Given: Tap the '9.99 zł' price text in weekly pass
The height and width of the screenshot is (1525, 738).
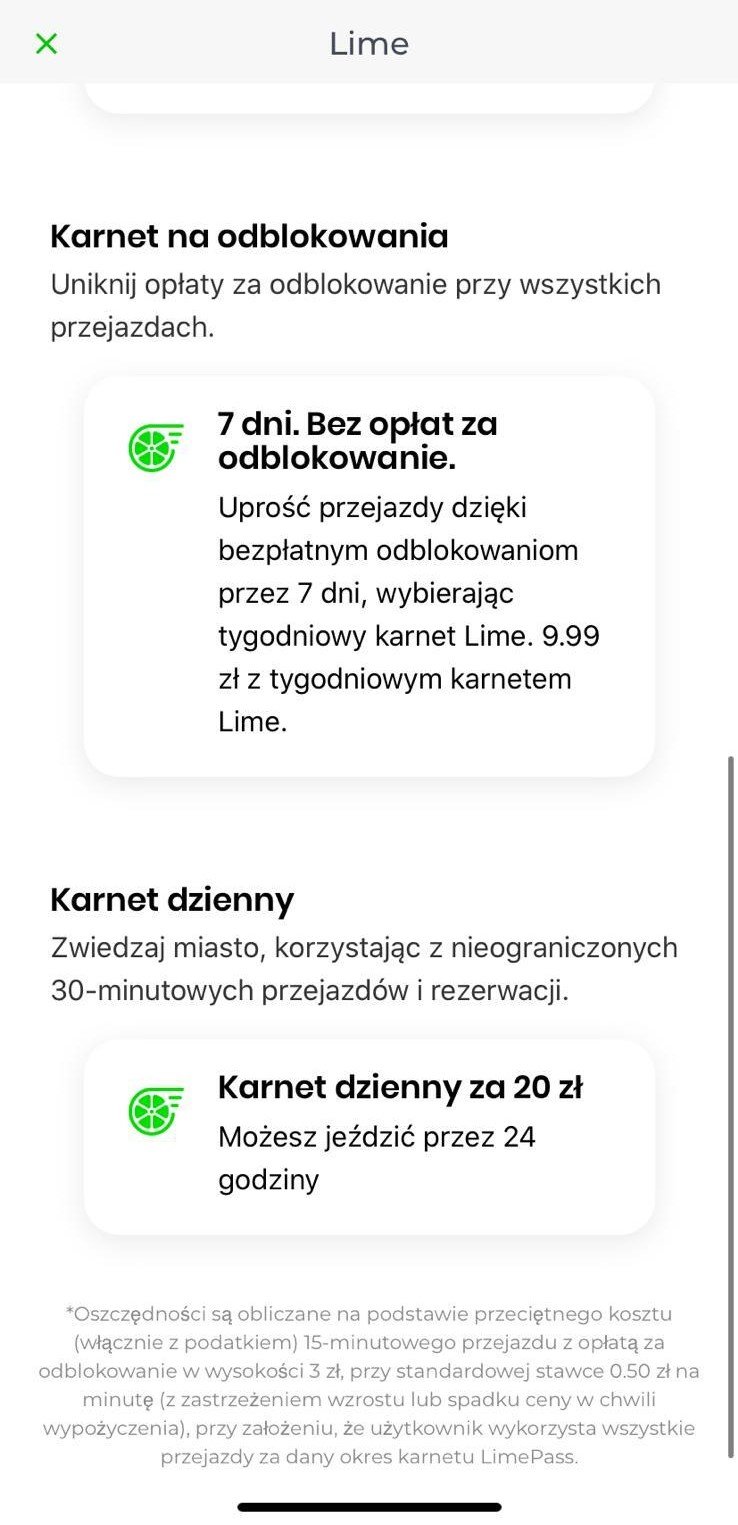Looking at the screenshot, I should point(573,636).
